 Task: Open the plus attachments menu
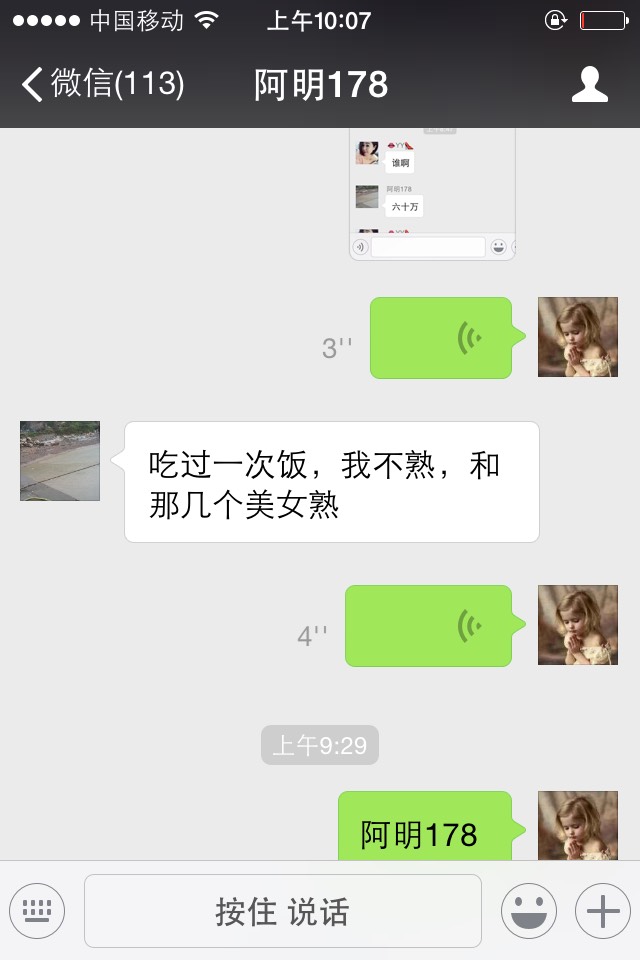coord(602,911)
